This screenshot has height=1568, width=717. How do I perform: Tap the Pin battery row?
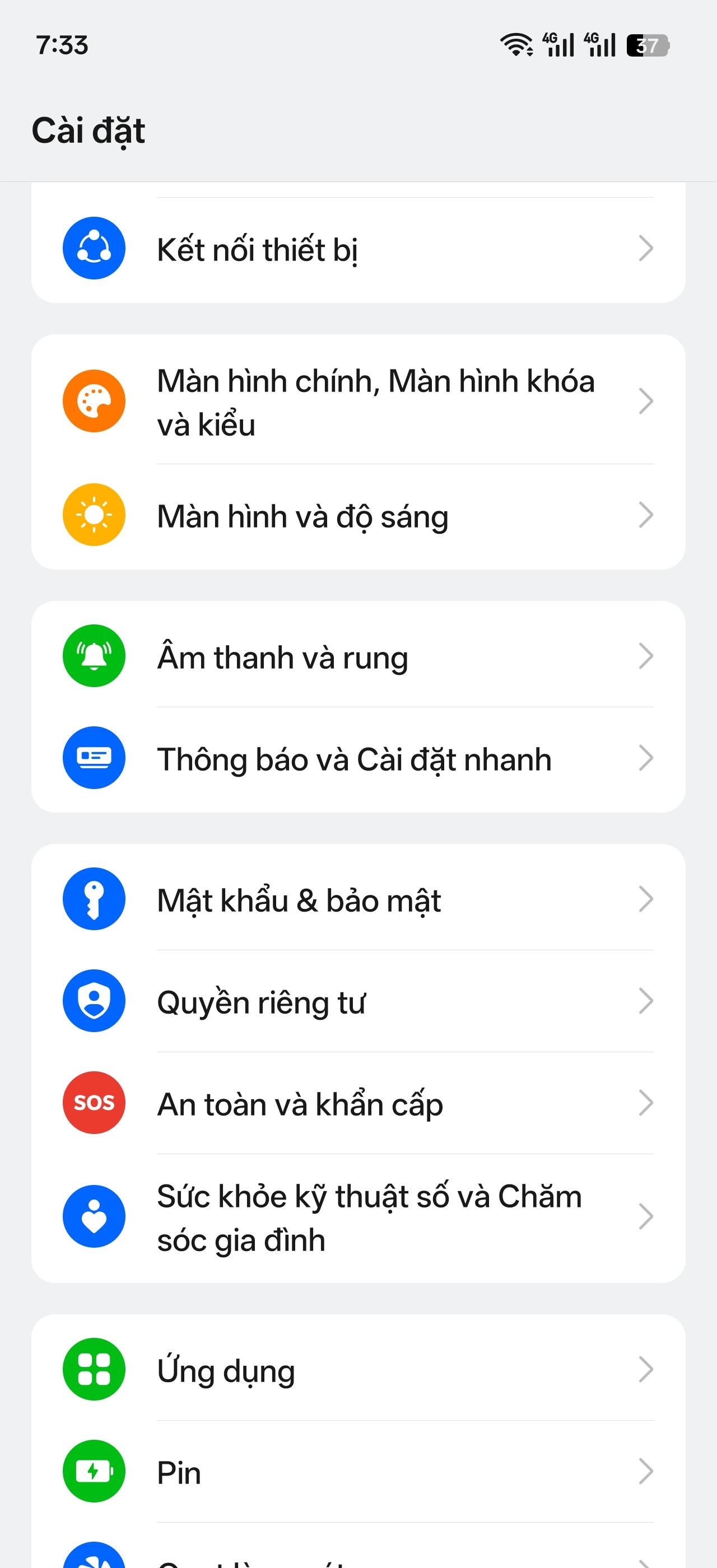pyautogui.click(x=358, y=1472)
